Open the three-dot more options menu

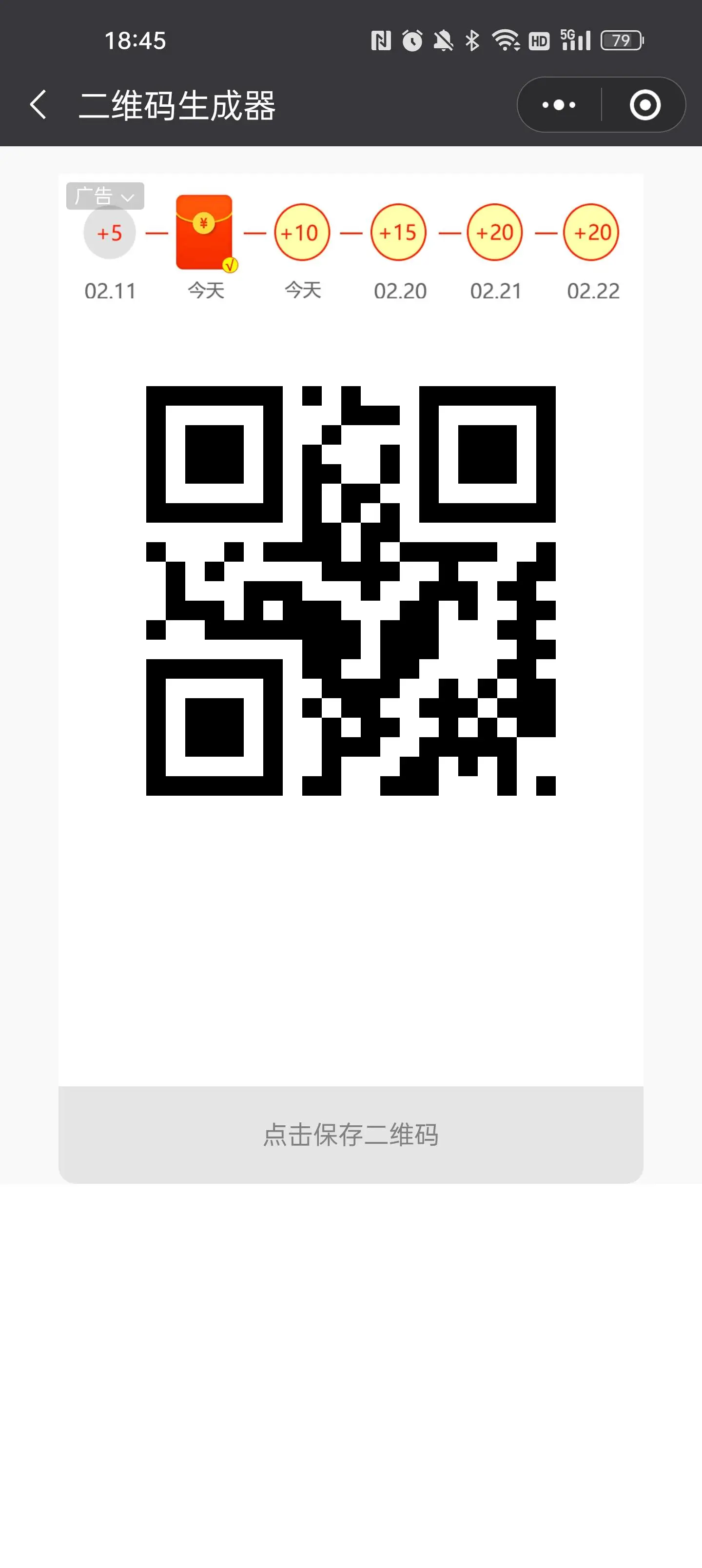(x=559, y=105)
